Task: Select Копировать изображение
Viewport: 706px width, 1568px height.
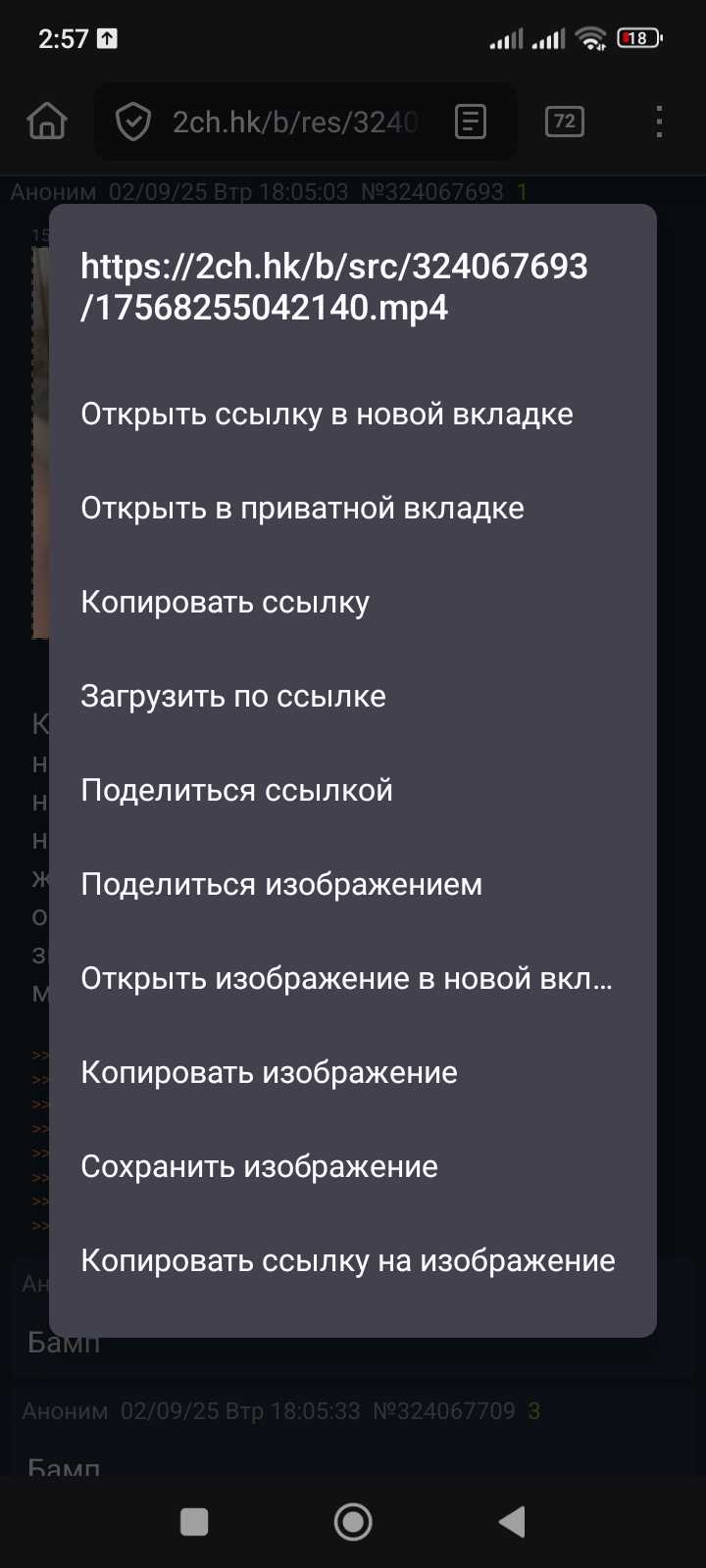Action: [353, 1072]
